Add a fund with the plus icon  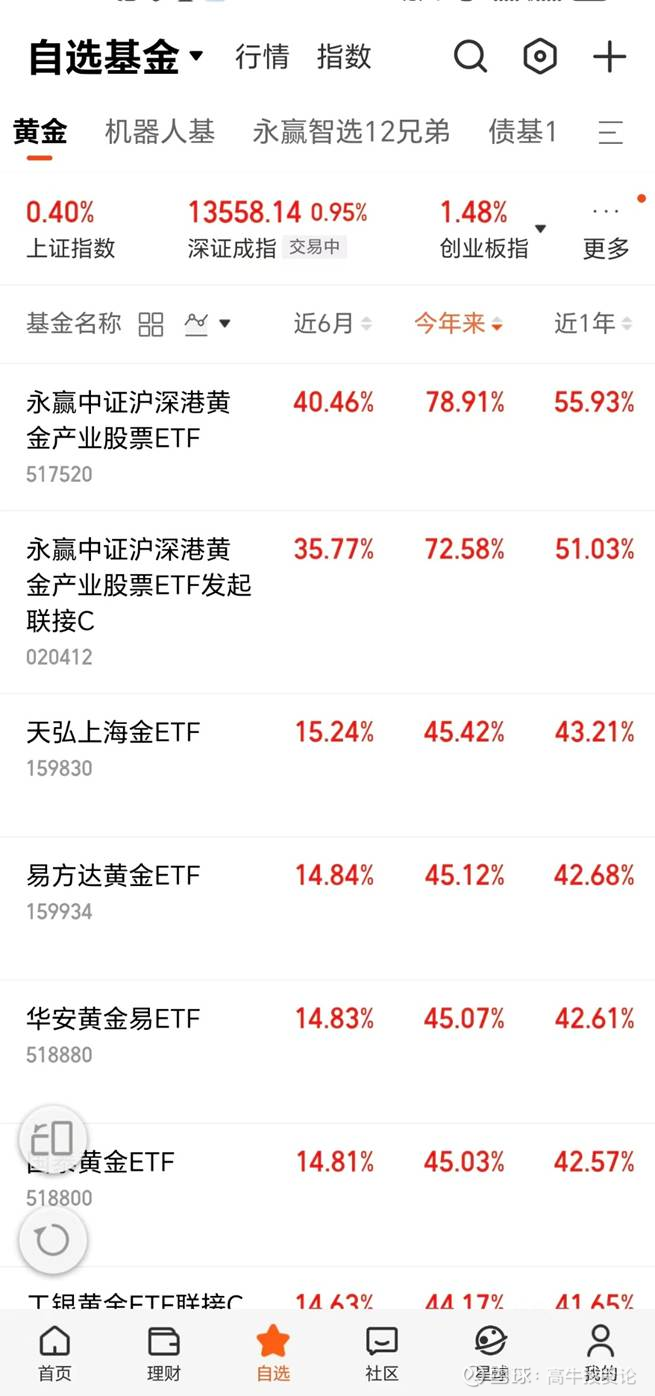[x=609, y=57]
